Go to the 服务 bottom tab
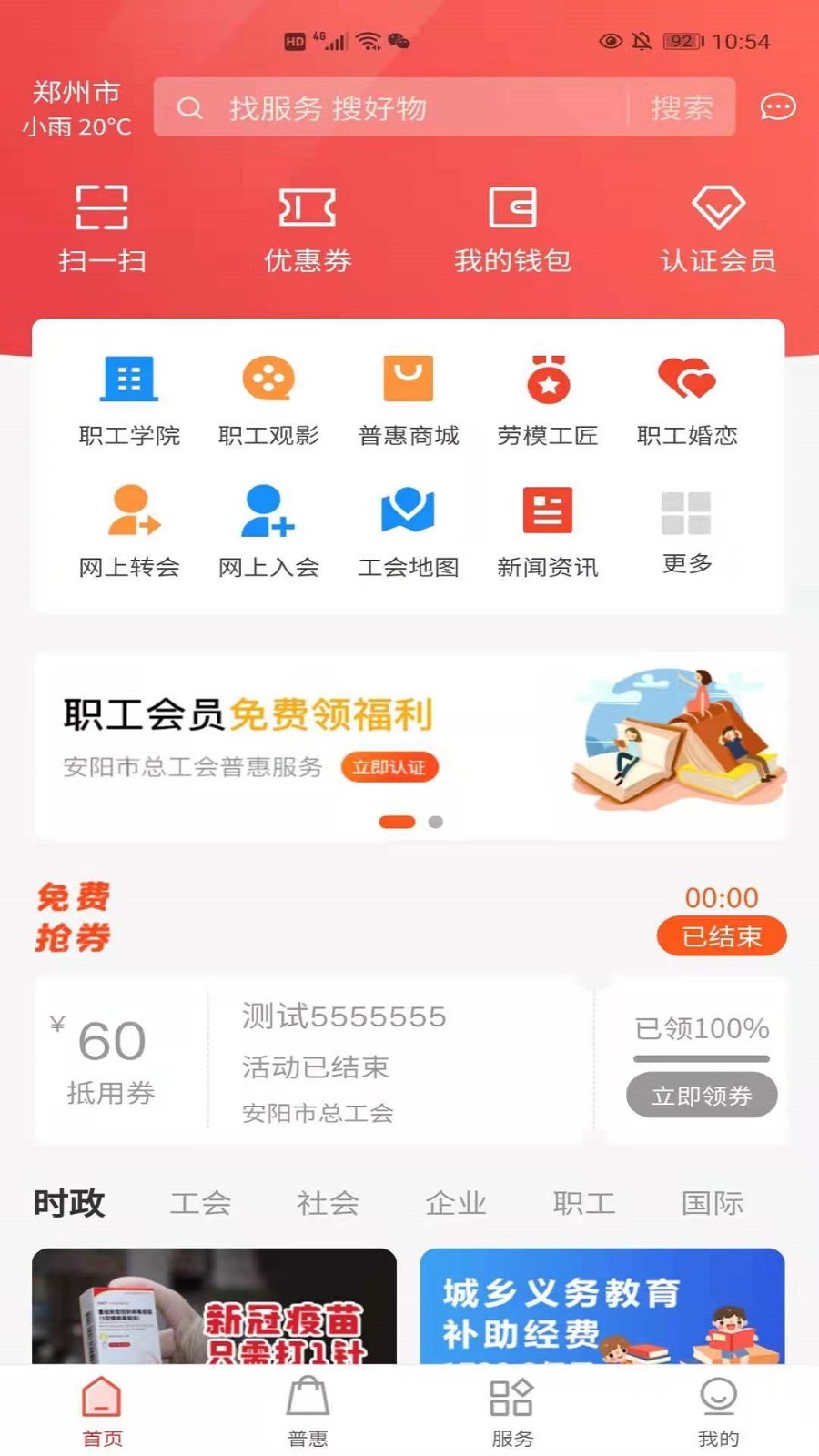 [512, 1411]
